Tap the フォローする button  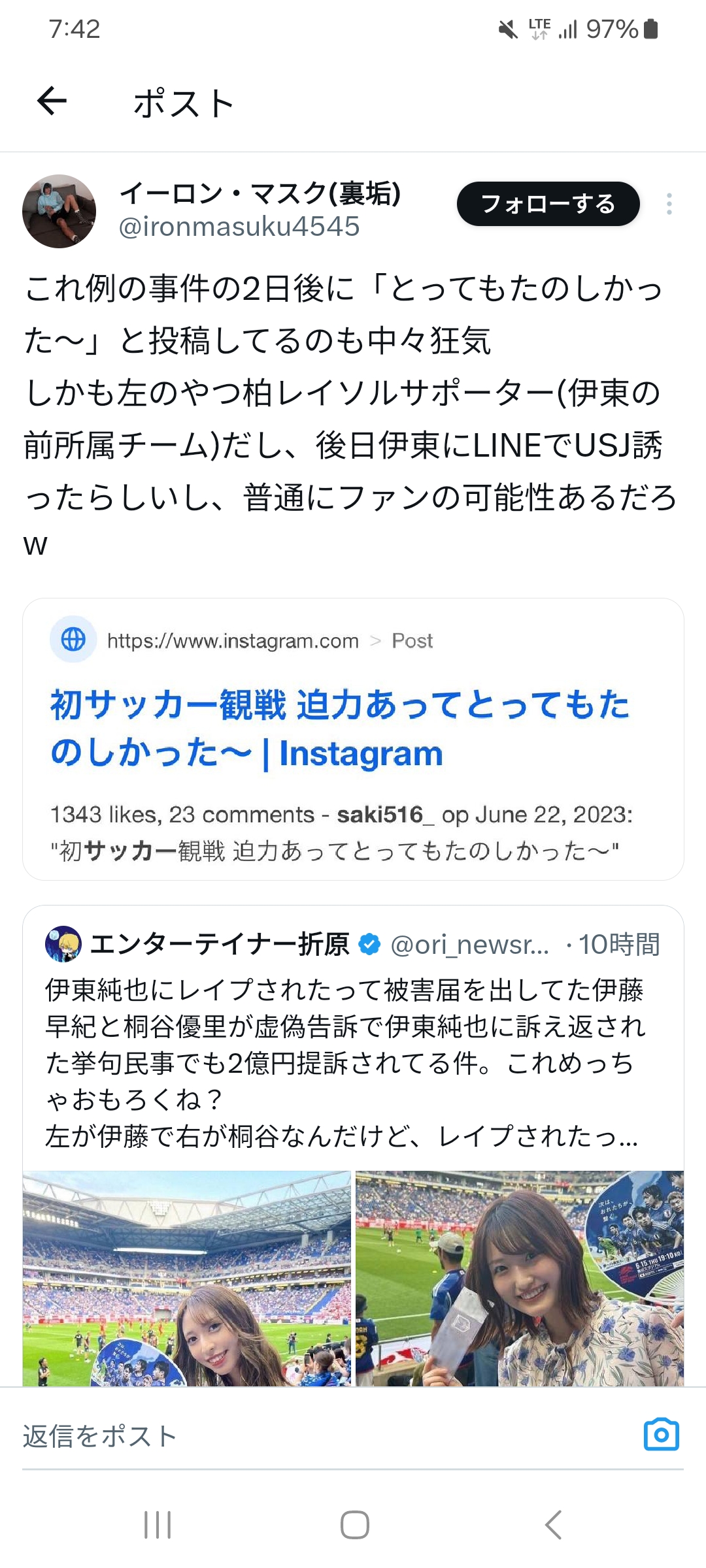(548, 204)
